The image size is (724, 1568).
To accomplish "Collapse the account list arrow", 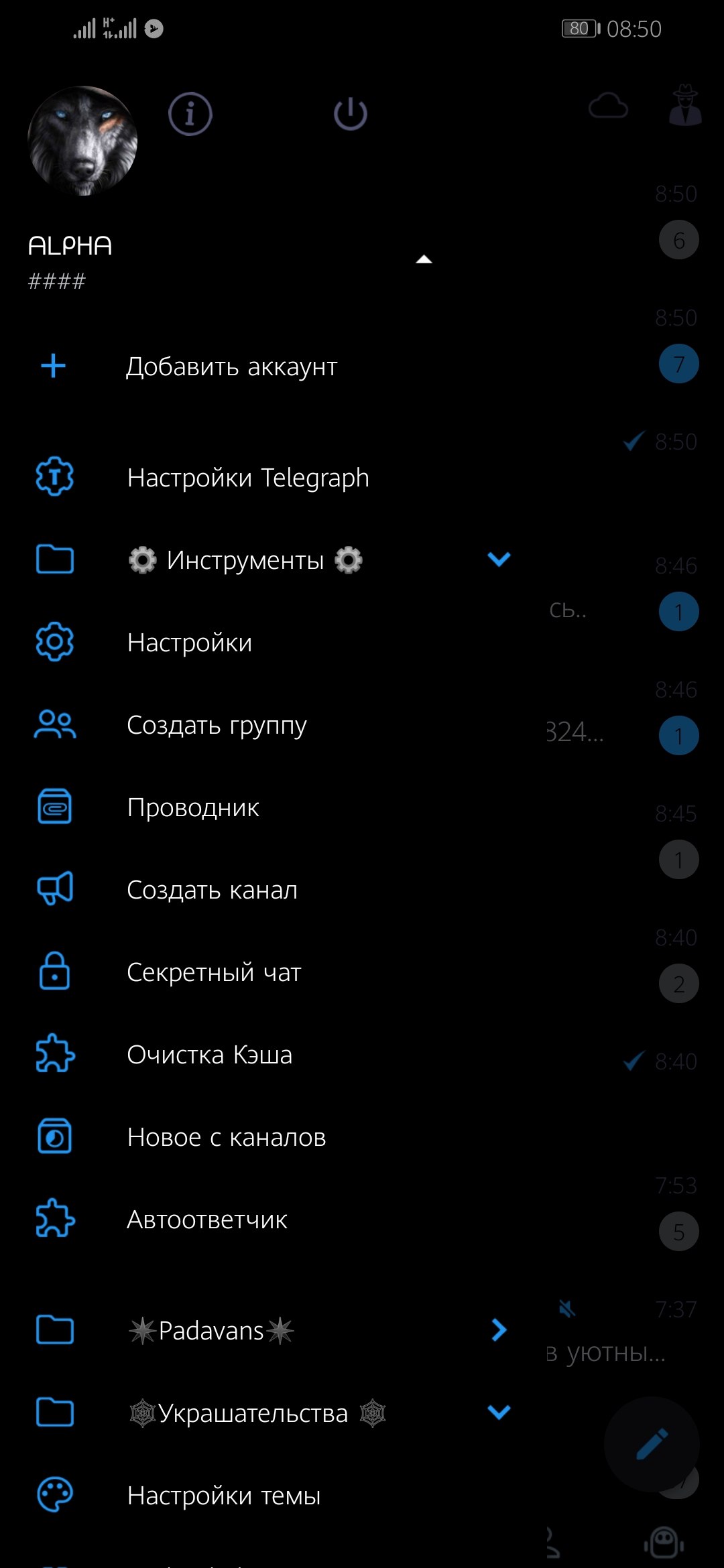I will coord(424,259).
